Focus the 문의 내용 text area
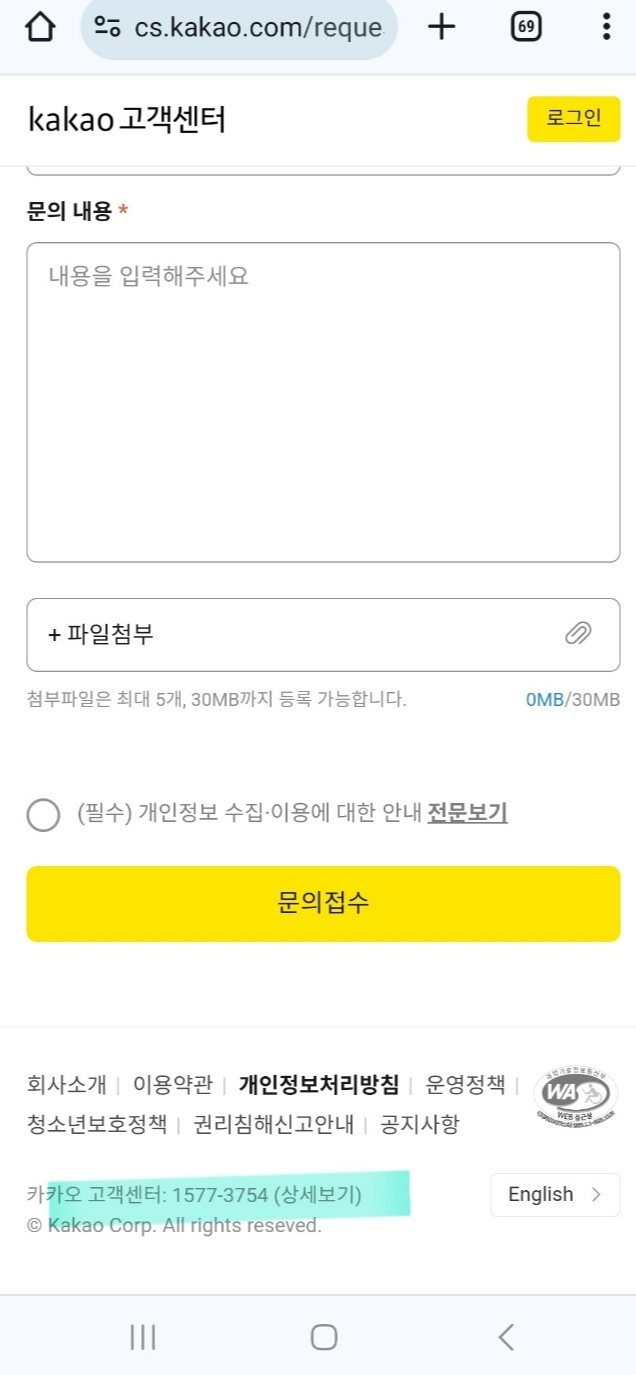Image resolution: width=636 pixels, height=1375 pixels. [x=323, y=402]
